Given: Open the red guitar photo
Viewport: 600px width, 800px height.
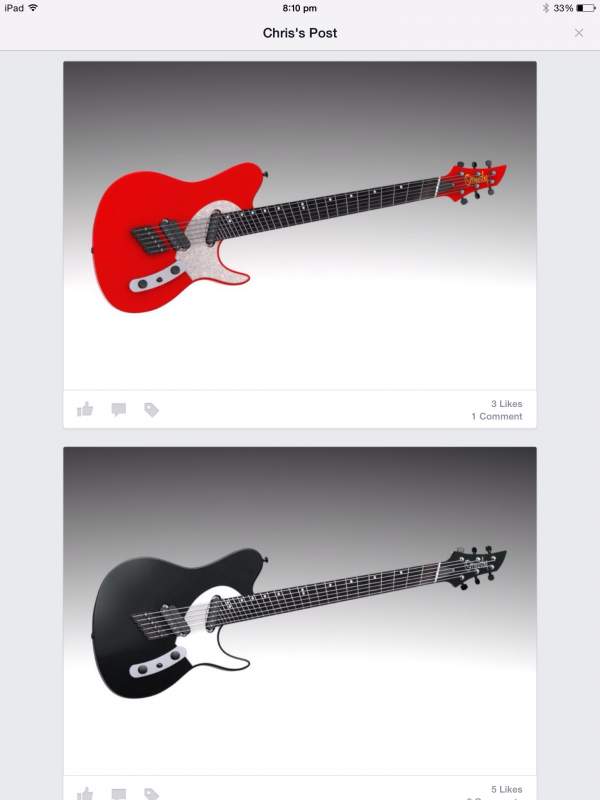Looking at the screenshot, I should tap(300, 225).
